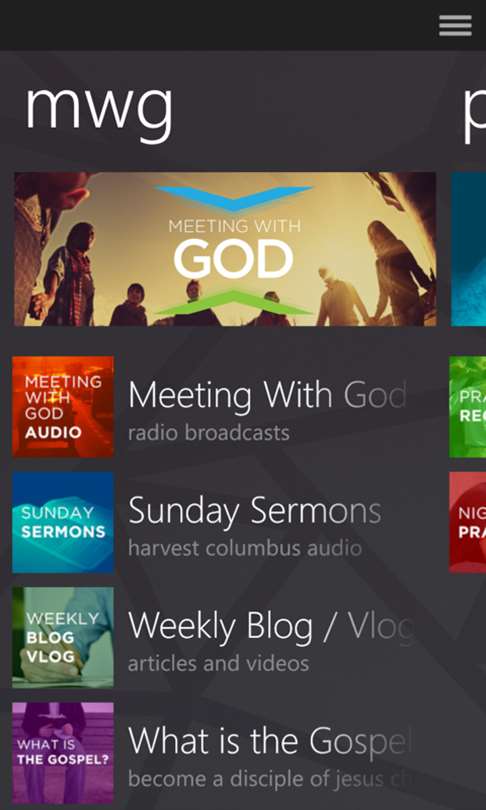Open the hamburger menu
Viewport: 486px width, 810px height.
point(455,25)
